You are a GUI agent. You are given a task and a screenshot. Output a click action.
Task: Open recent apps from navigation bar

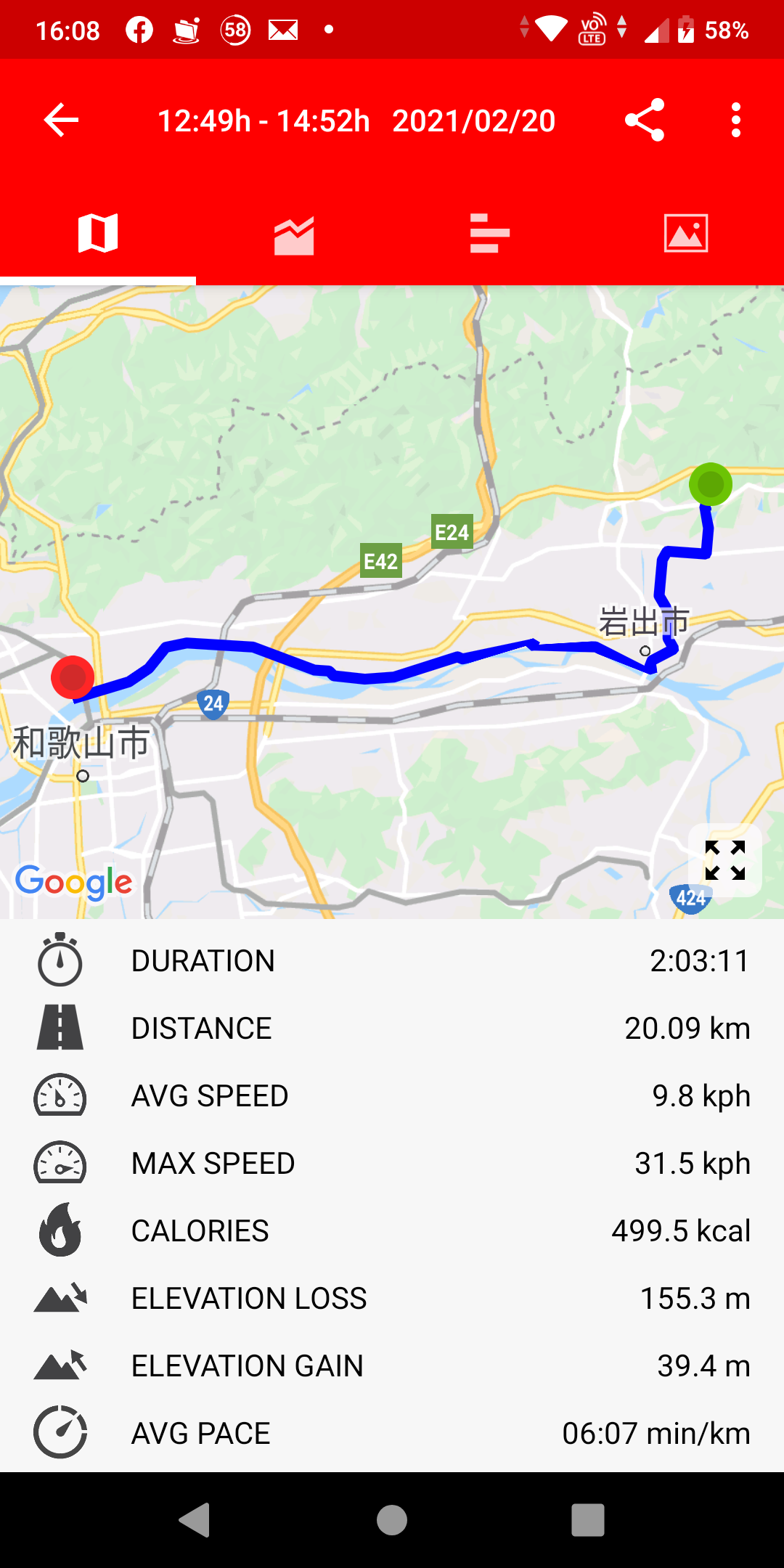point(588,1520)
